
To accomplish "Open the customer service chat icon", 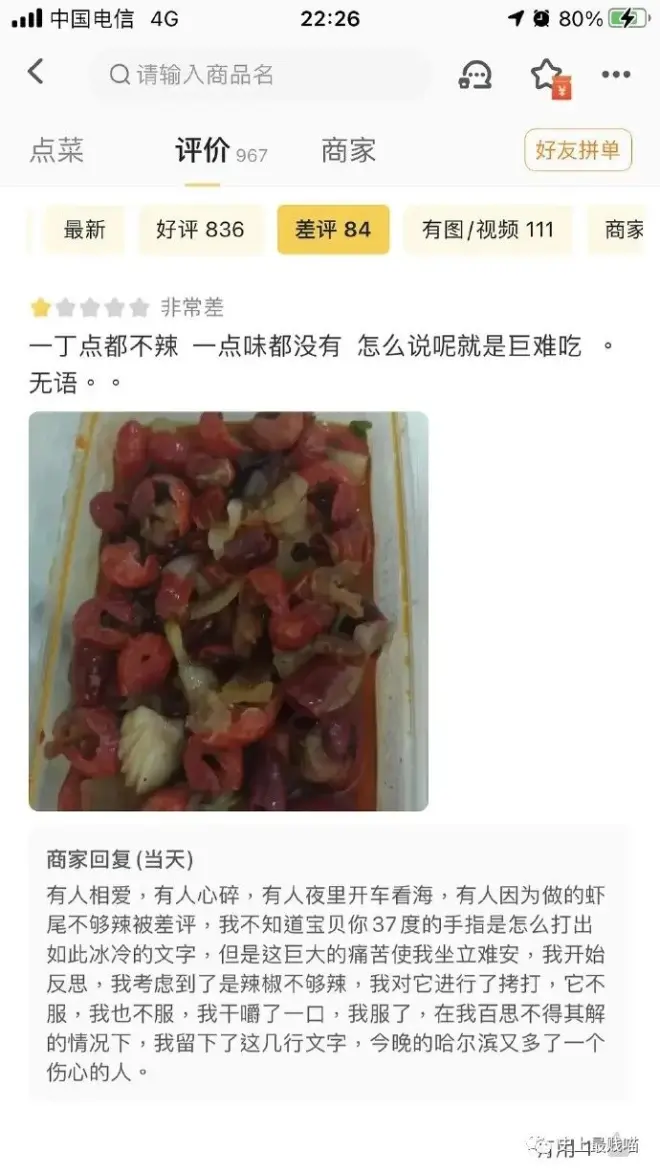I will [475, 75].
